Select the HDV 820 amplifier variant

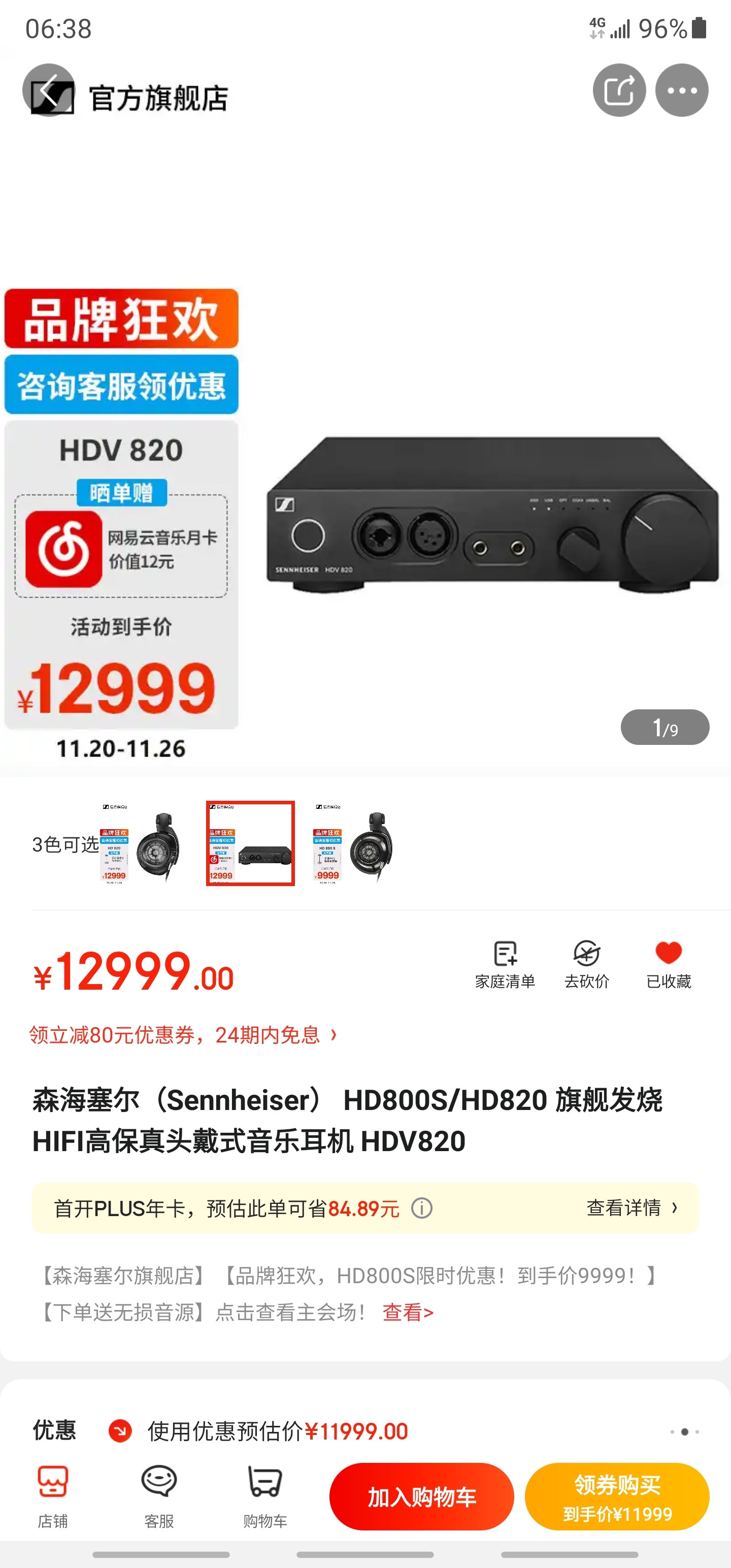(250, 843)
